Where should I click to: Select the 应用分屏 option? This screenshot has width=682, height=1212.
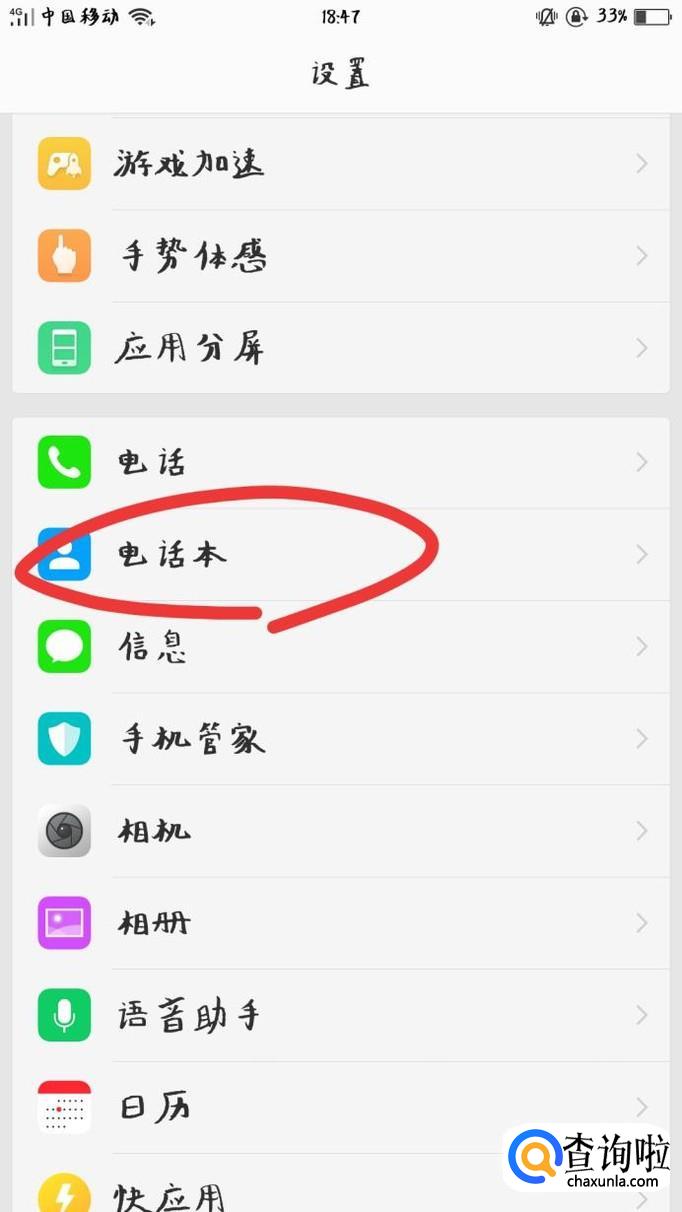340,348
